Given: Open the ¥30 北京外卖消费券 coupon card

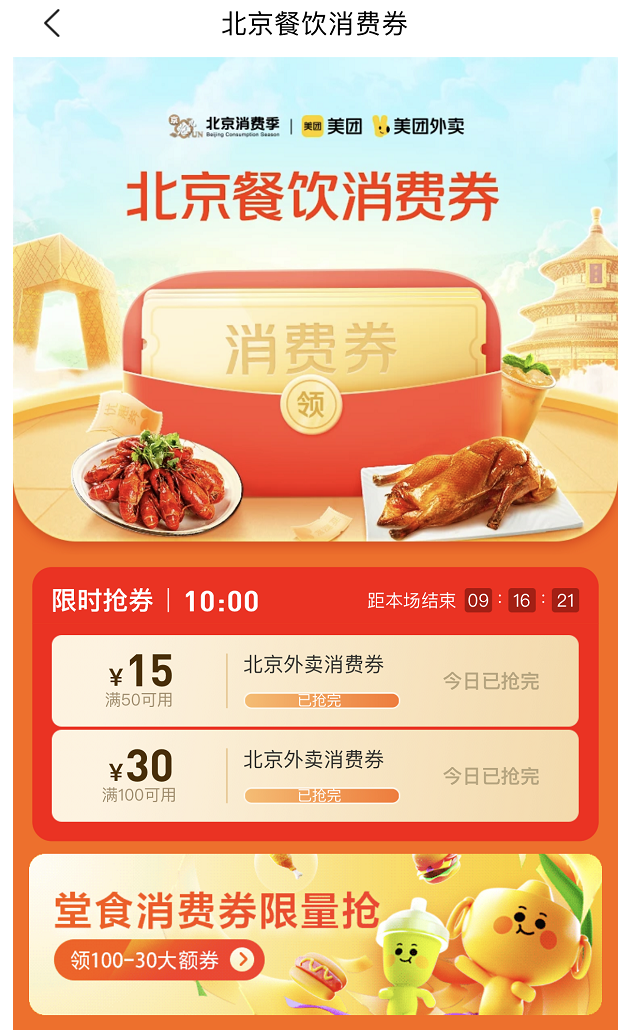Looking at the screenshot, I should (x=314, y=775).
